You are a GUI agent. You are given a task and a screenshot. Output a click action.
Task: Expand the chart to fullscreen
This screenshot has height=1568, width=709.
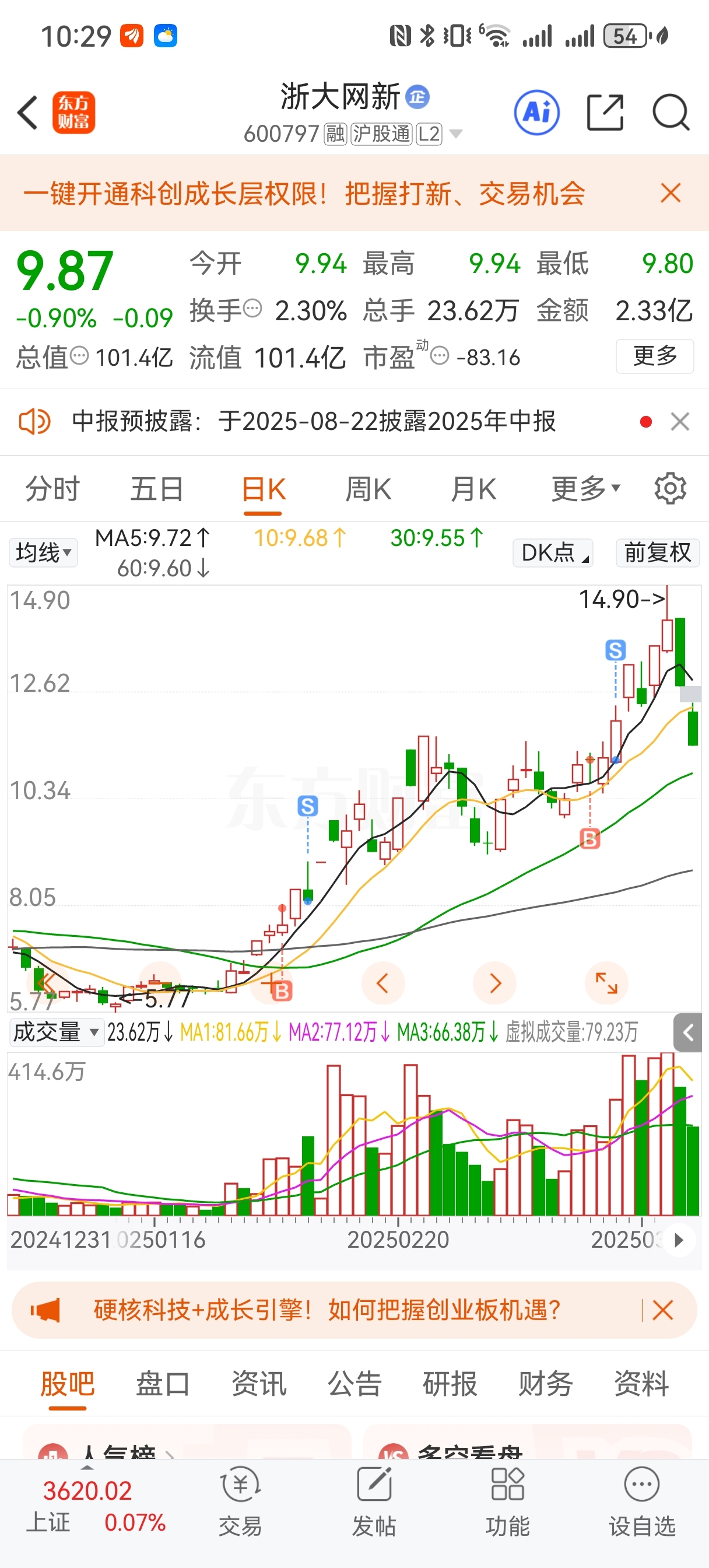[x=606, y=983]
